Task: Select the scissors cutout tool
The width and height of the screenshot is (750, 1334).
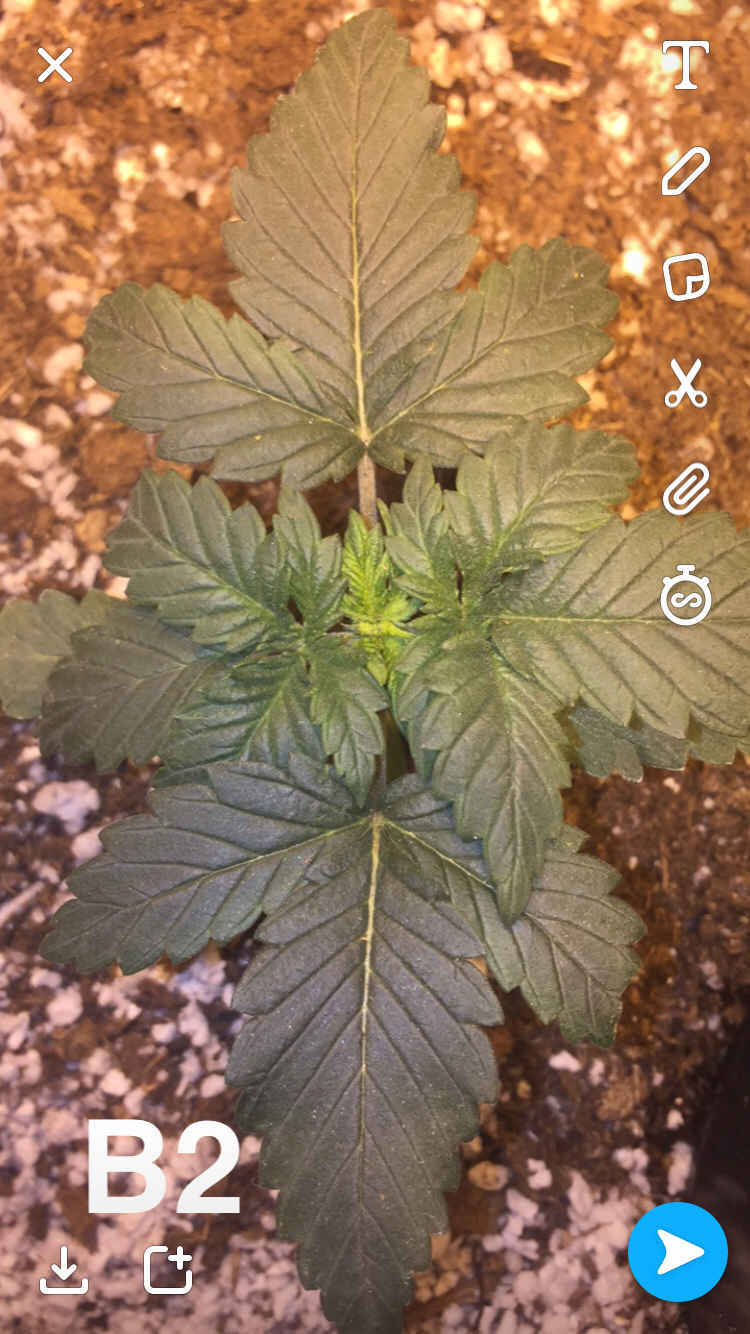Action: click(686, 383)
